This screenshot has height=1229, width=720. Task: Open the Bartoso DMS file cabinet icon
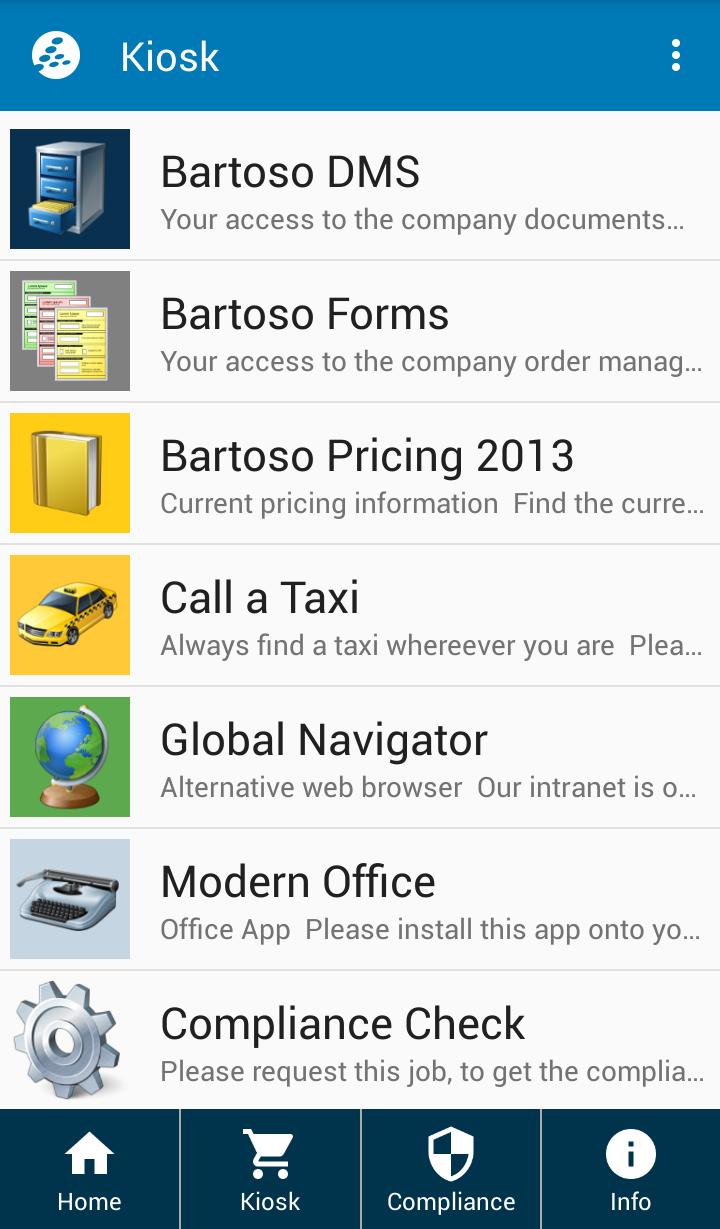(69, 188)
